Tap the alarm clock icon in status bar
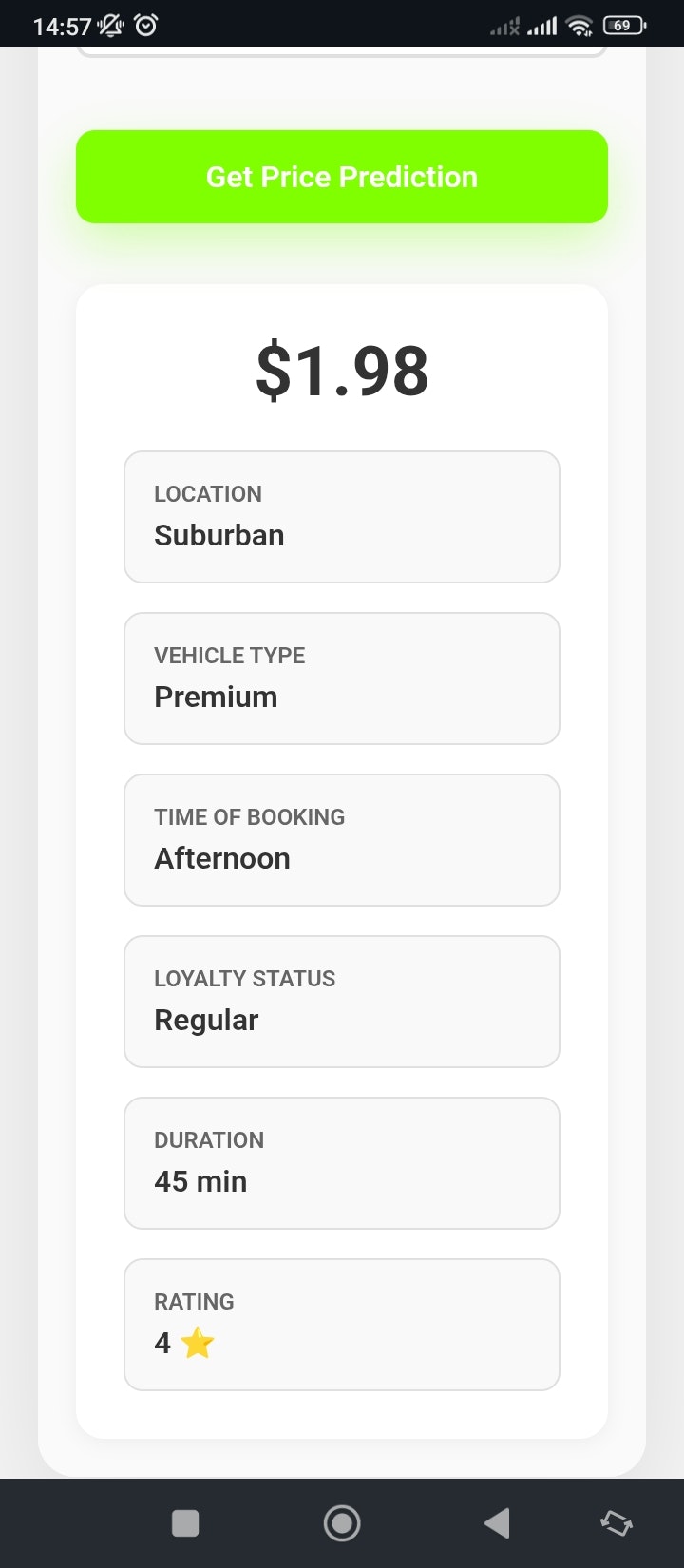This screenshot has height=1568, width=684. tap(144, 25)
